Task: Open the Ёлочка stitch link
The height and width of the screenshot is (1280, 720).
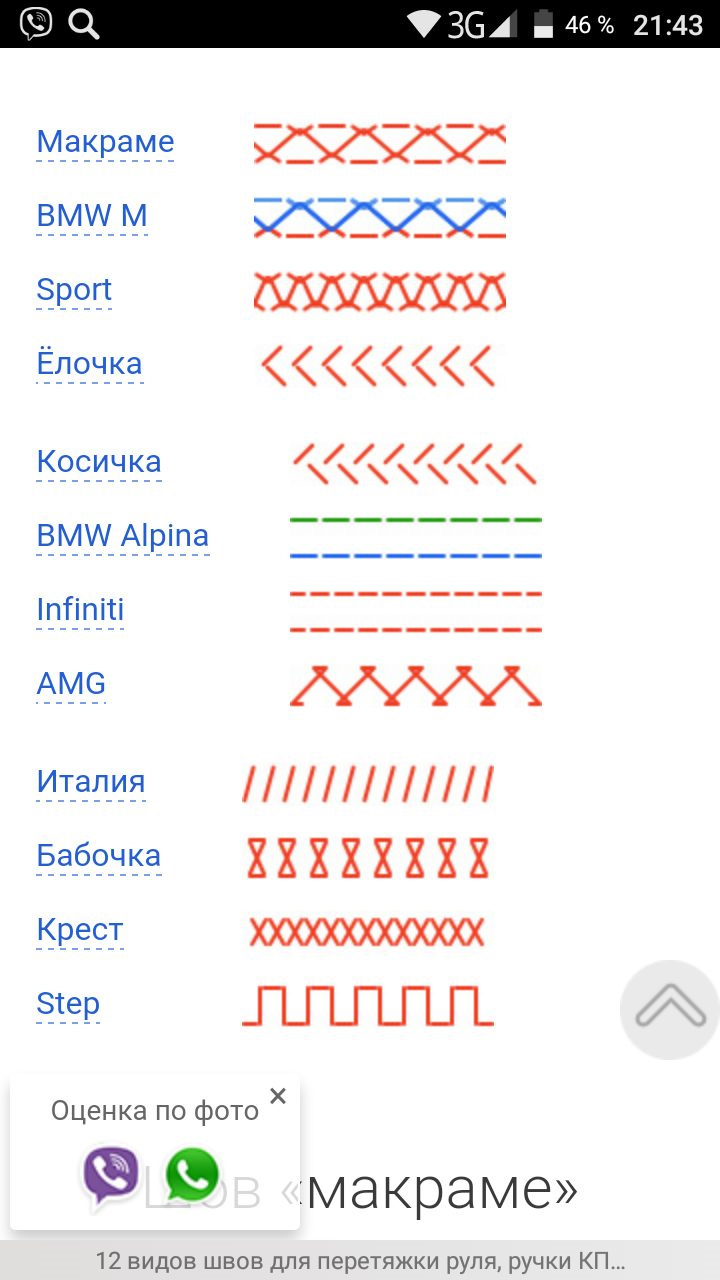Action: click(x=89, y=364)
